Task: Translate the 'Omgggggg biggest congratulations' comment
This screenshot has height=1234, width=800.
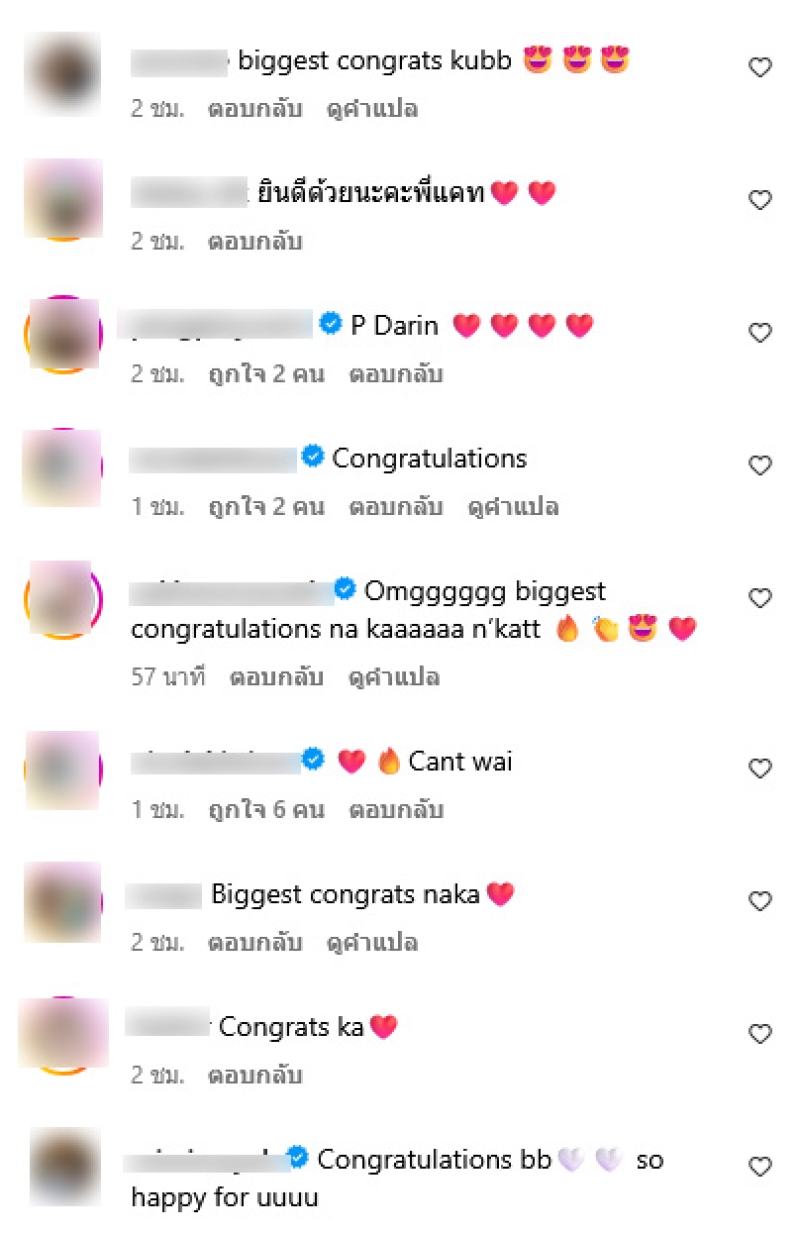Action: point(394,677)
